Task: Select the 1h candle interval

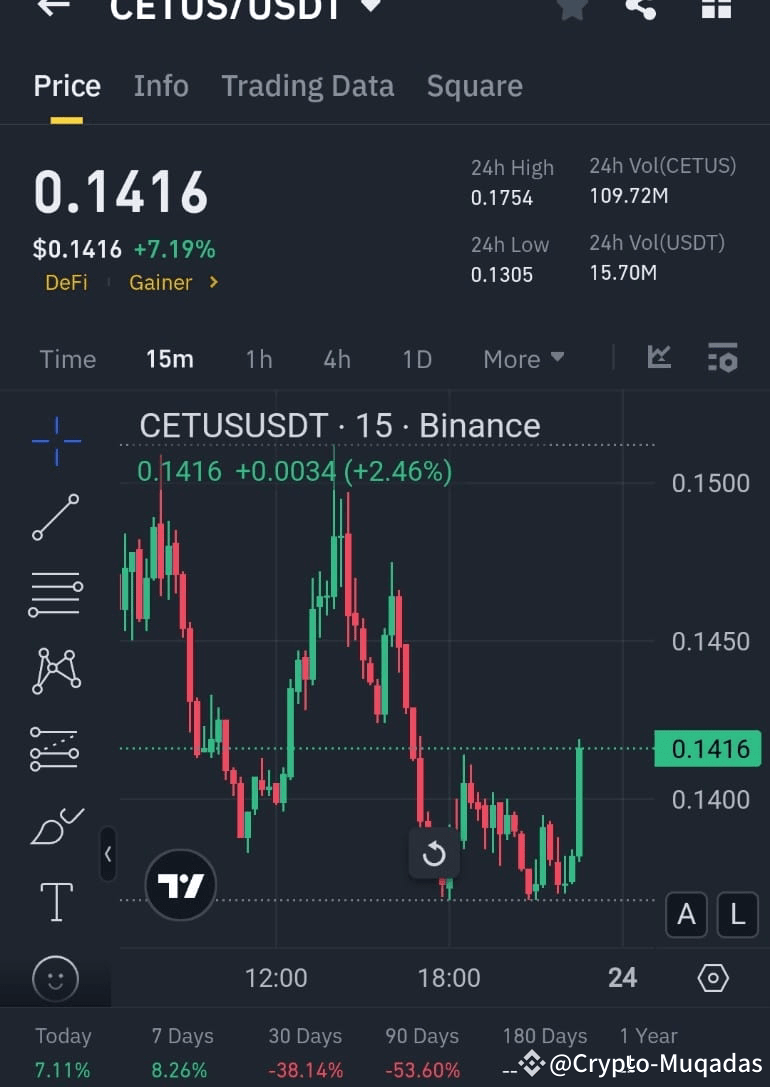Action: click(x=258, y=358)
